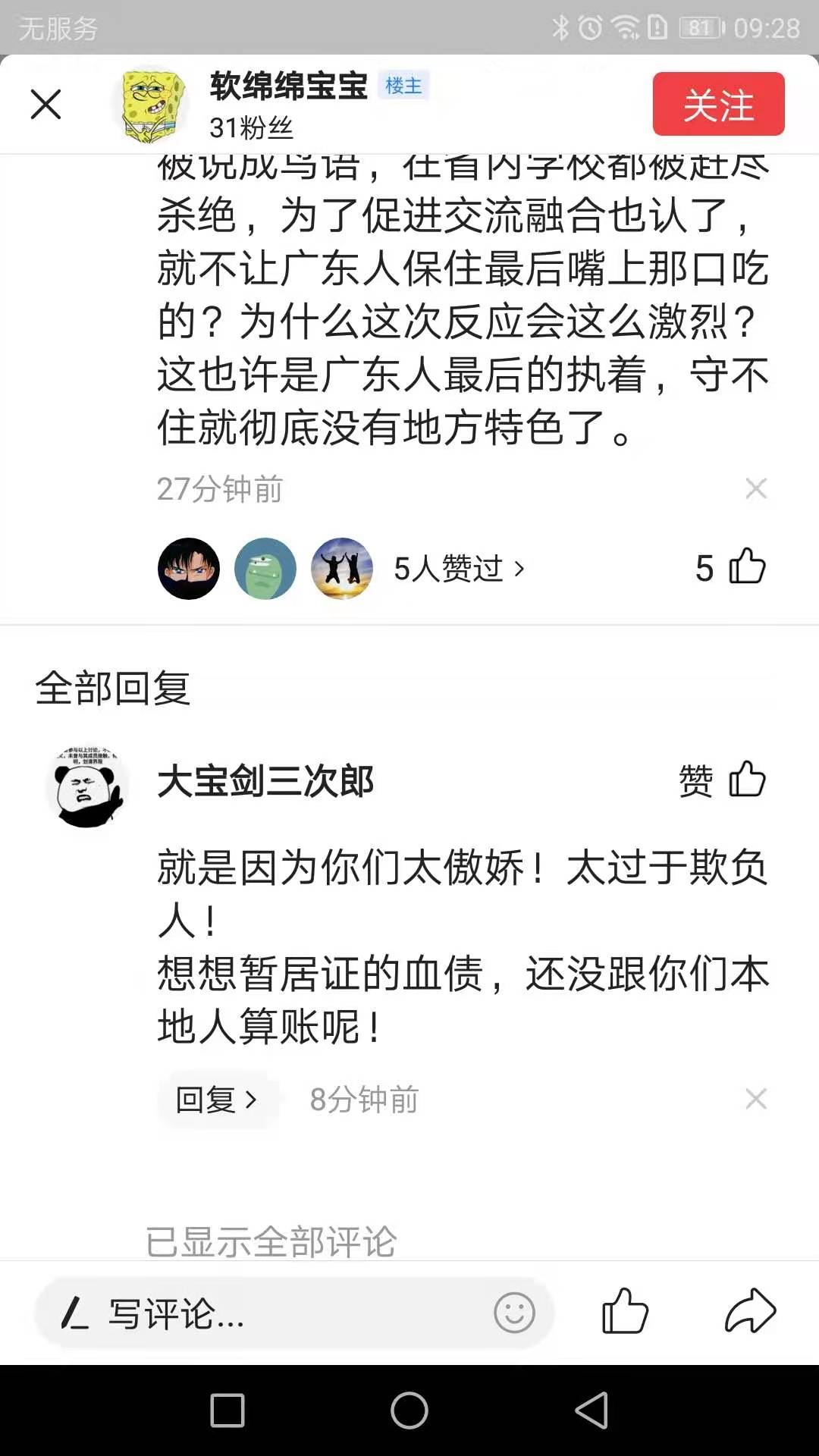View the 5人赞过 likers list
Image resolution: width=819 pixels, height=1456 pixels.
(458, 568)
